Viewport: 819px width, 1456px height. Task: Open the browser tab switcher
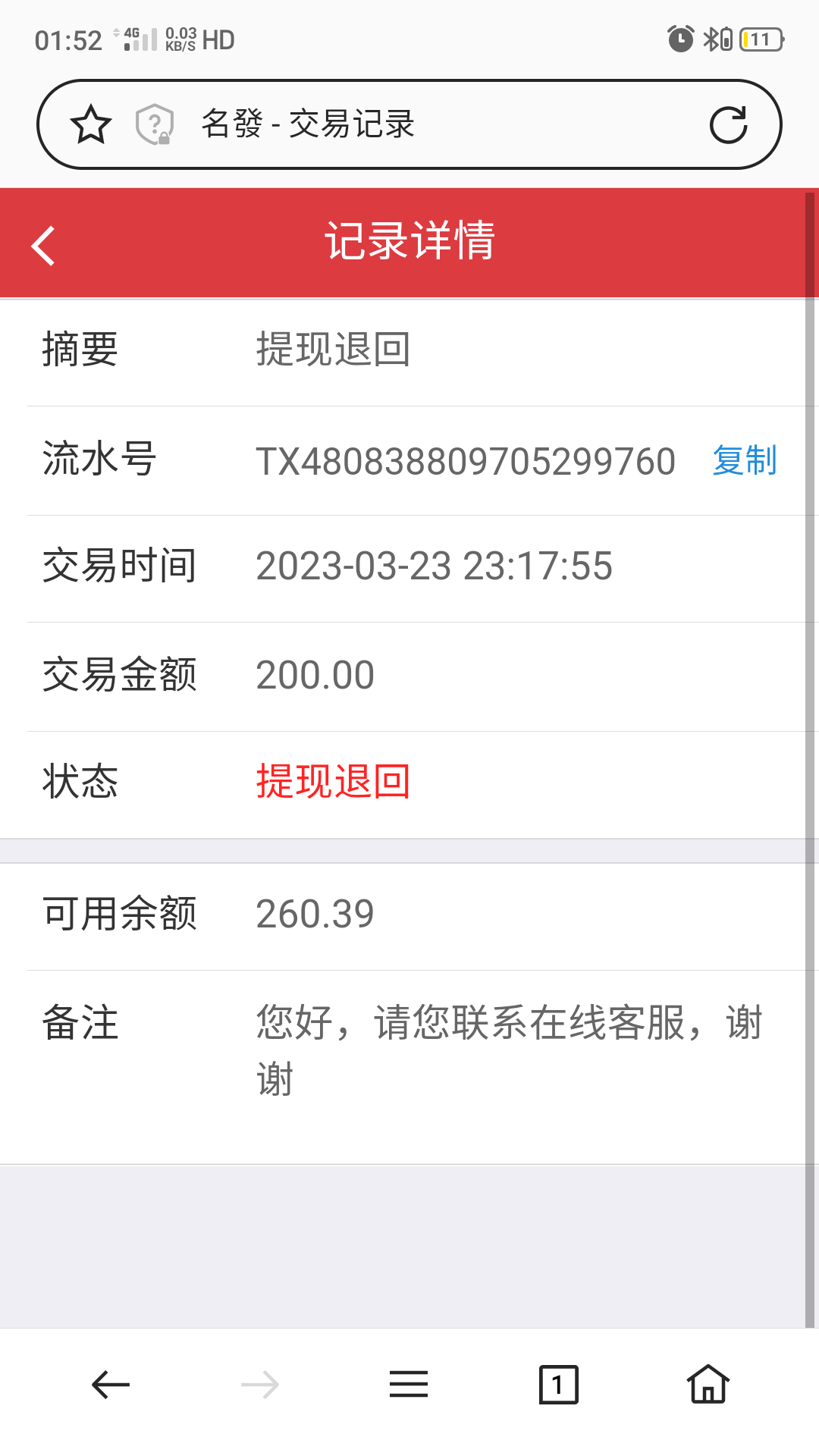tap(558, 1385)
